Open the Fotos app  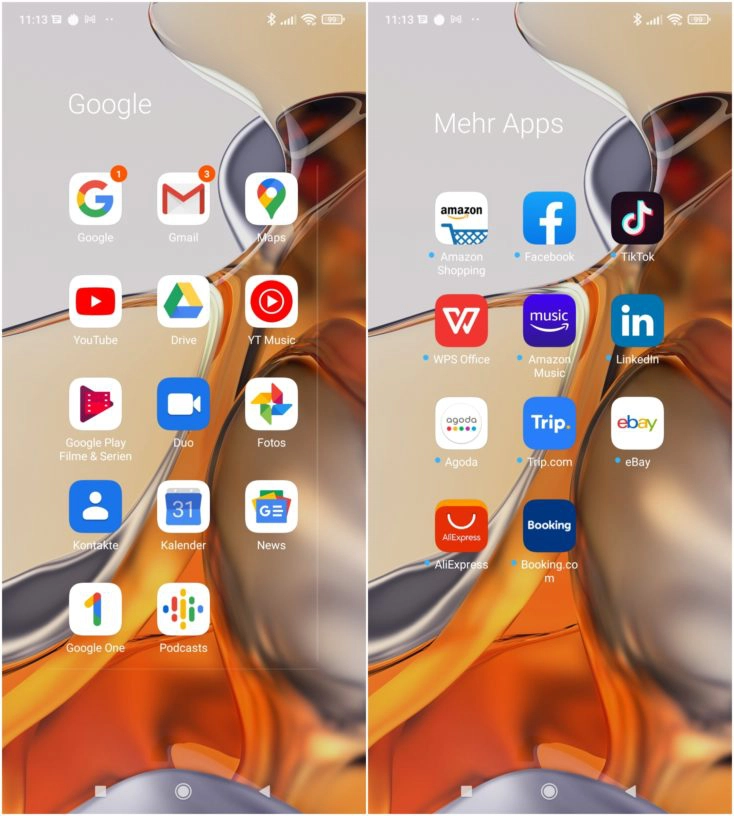pyautogui.click(x=271, y=404)
